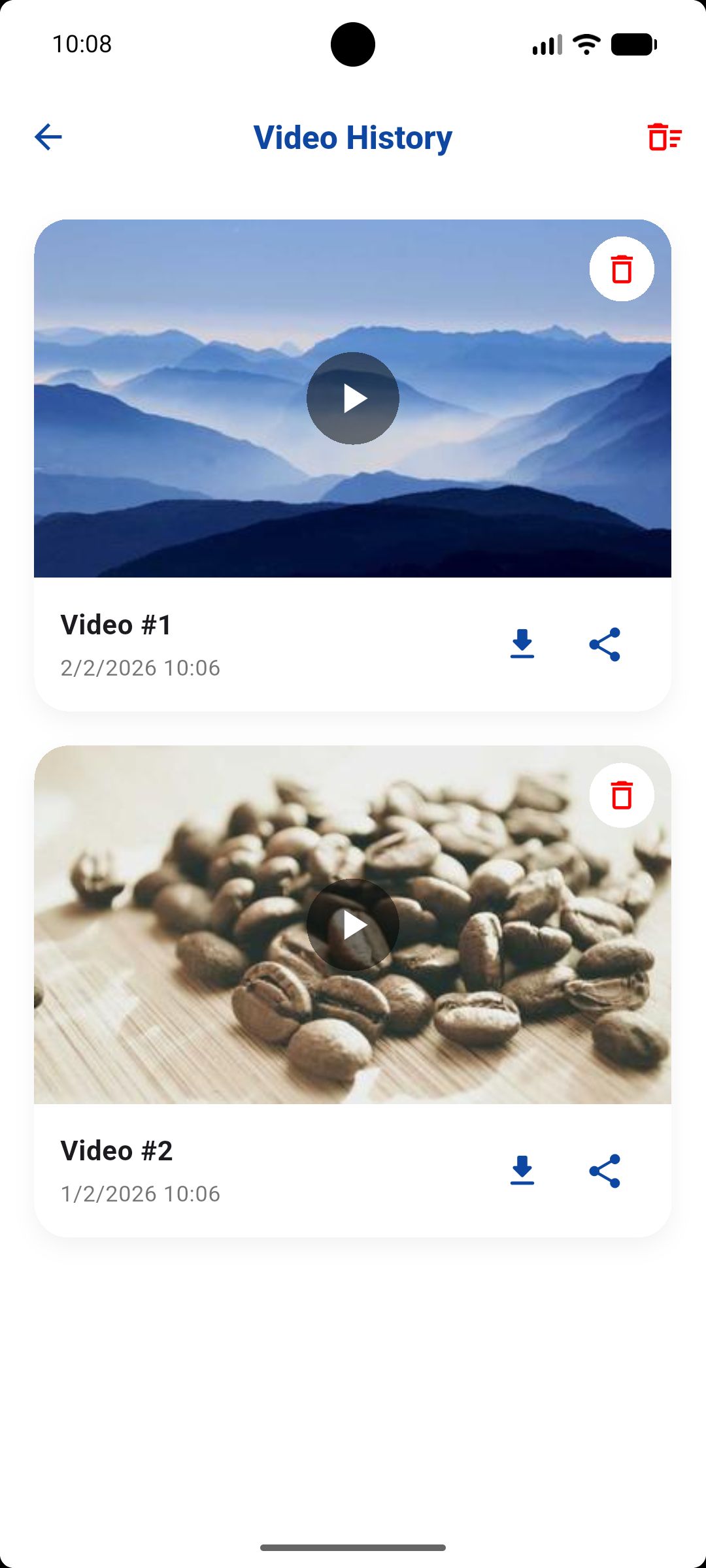This screenshot has height=1568, width=706.
Task: Go back from Video History
Action: pos(48,137)
